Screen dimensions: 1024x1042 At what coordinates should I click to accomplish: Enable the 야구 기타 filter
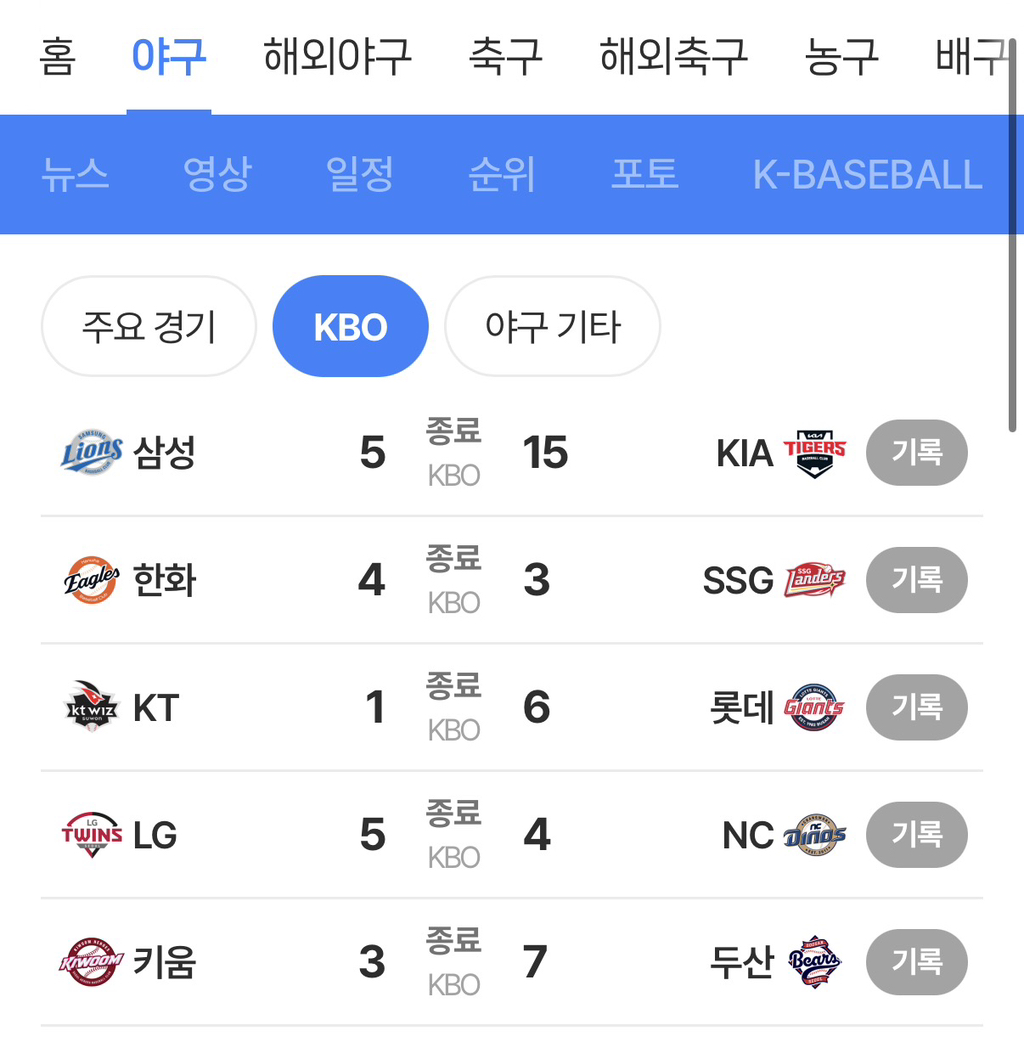(x=552, y=326)
